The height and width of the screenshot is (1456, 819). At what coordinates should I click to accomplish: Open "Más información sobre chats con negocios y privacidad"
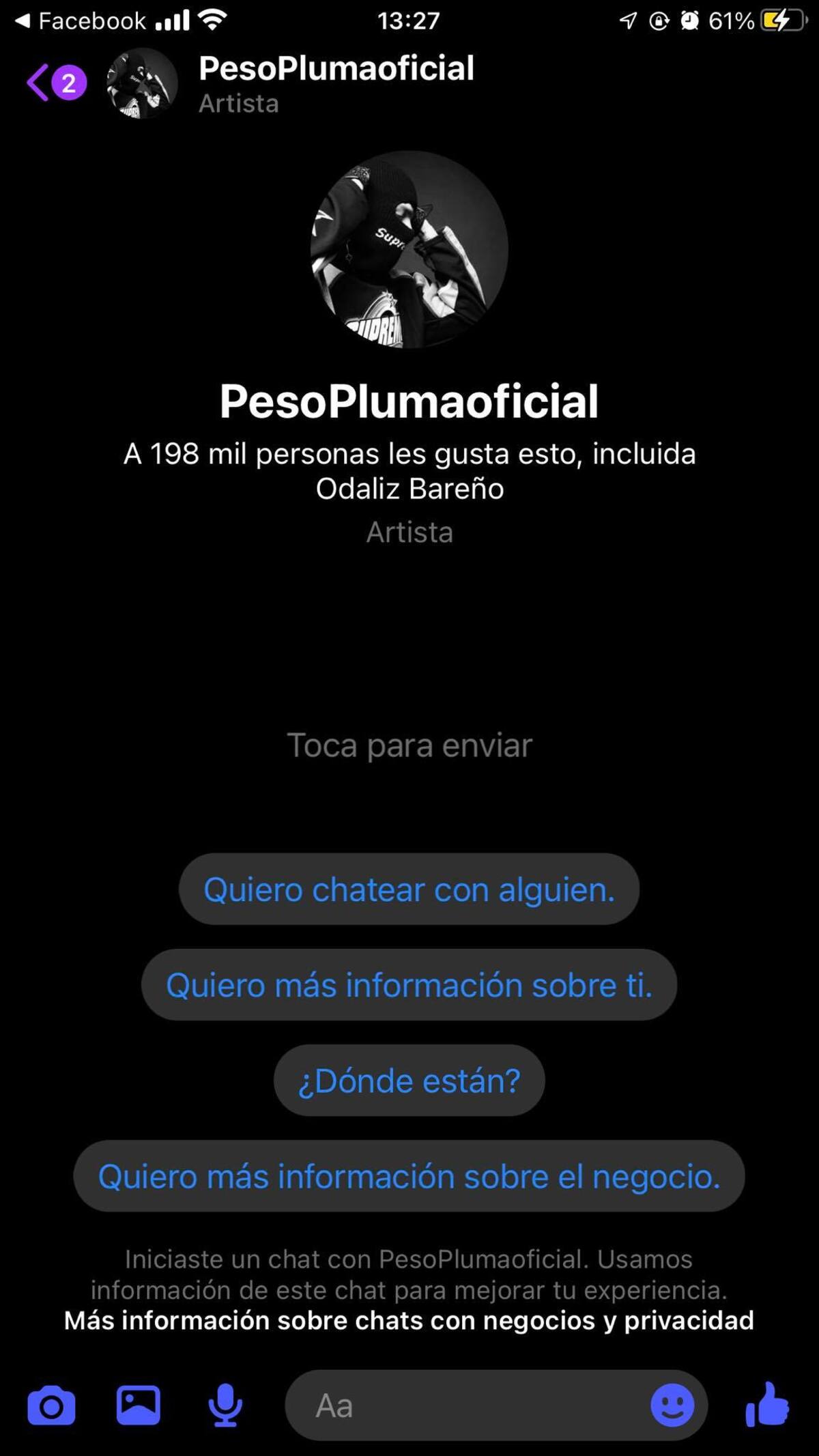[409, 1320]
